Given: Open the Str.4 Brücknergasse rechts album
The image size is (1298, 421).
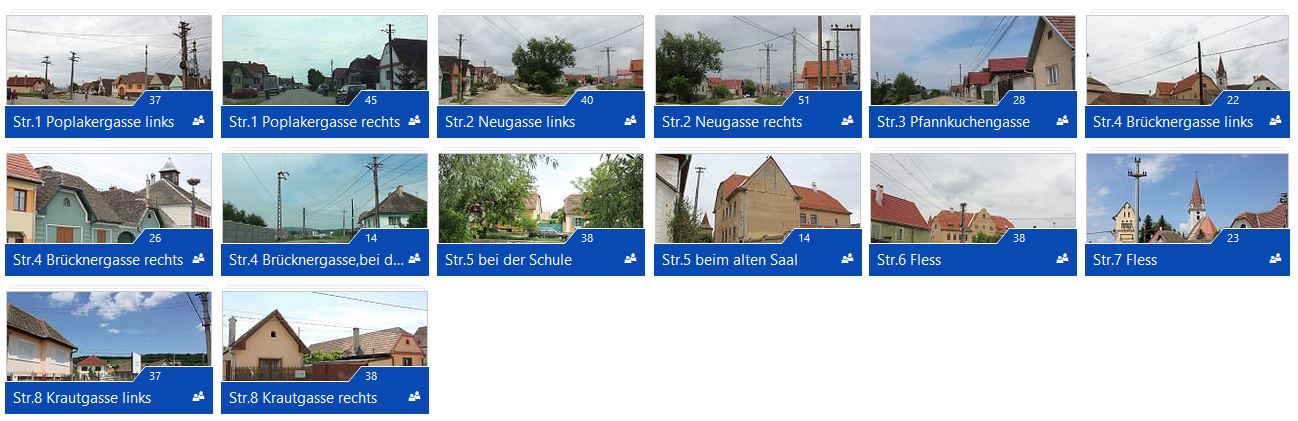Looking at the screenshot, I should point(108,198).
